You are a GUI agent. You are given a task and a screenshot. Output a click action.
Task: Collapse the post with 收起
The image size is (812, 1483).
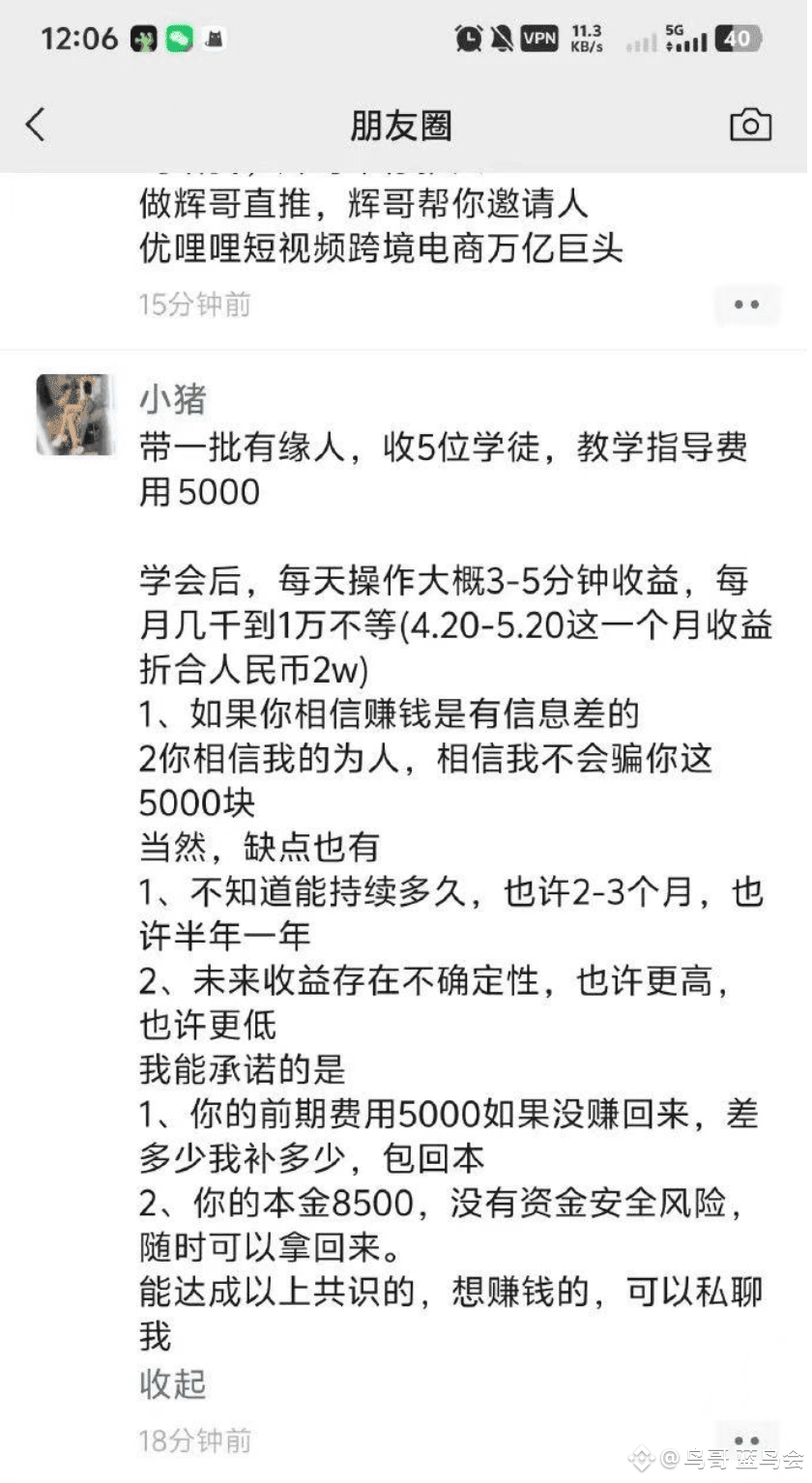click(x=173, y=1384)
